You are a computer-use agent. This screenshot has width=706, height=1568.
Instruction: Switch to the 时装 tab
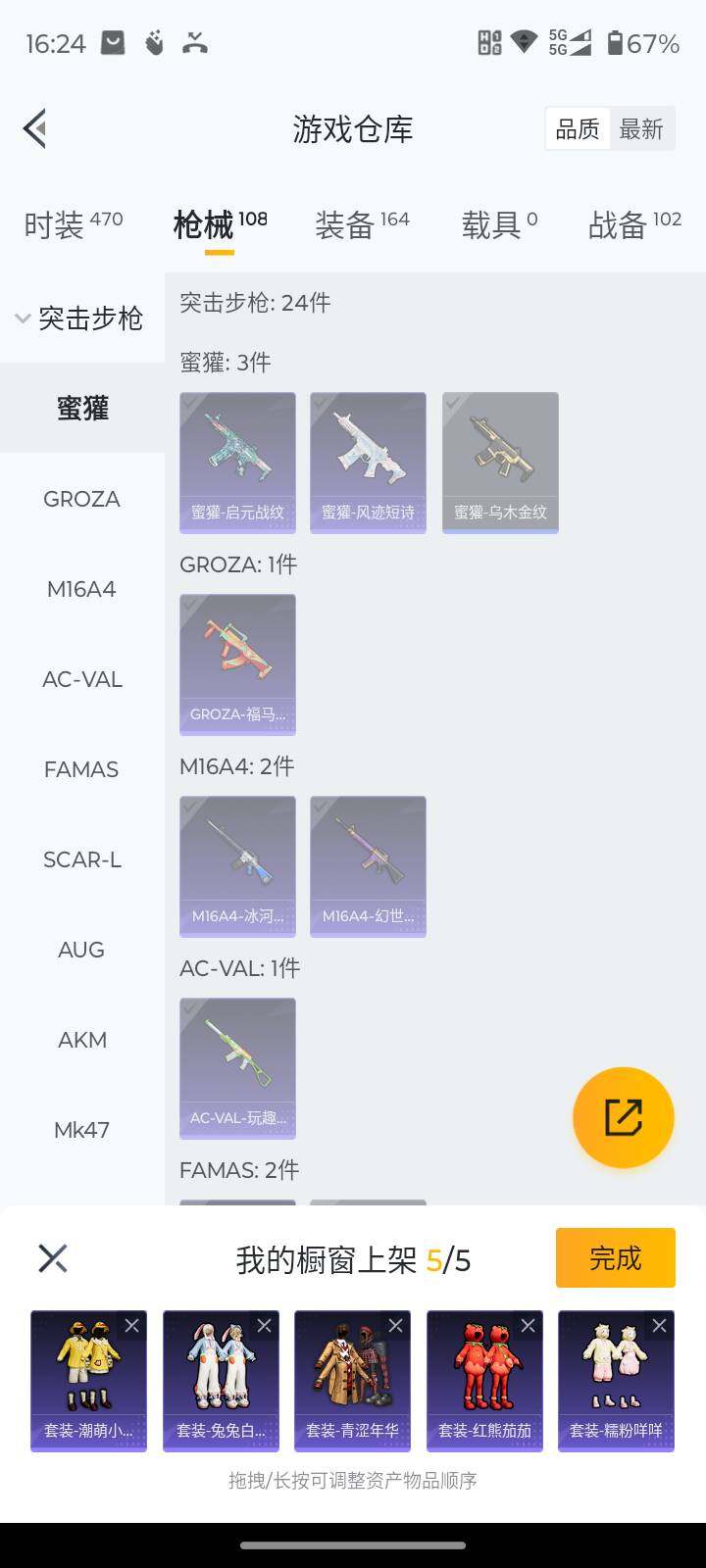point(73,224)
